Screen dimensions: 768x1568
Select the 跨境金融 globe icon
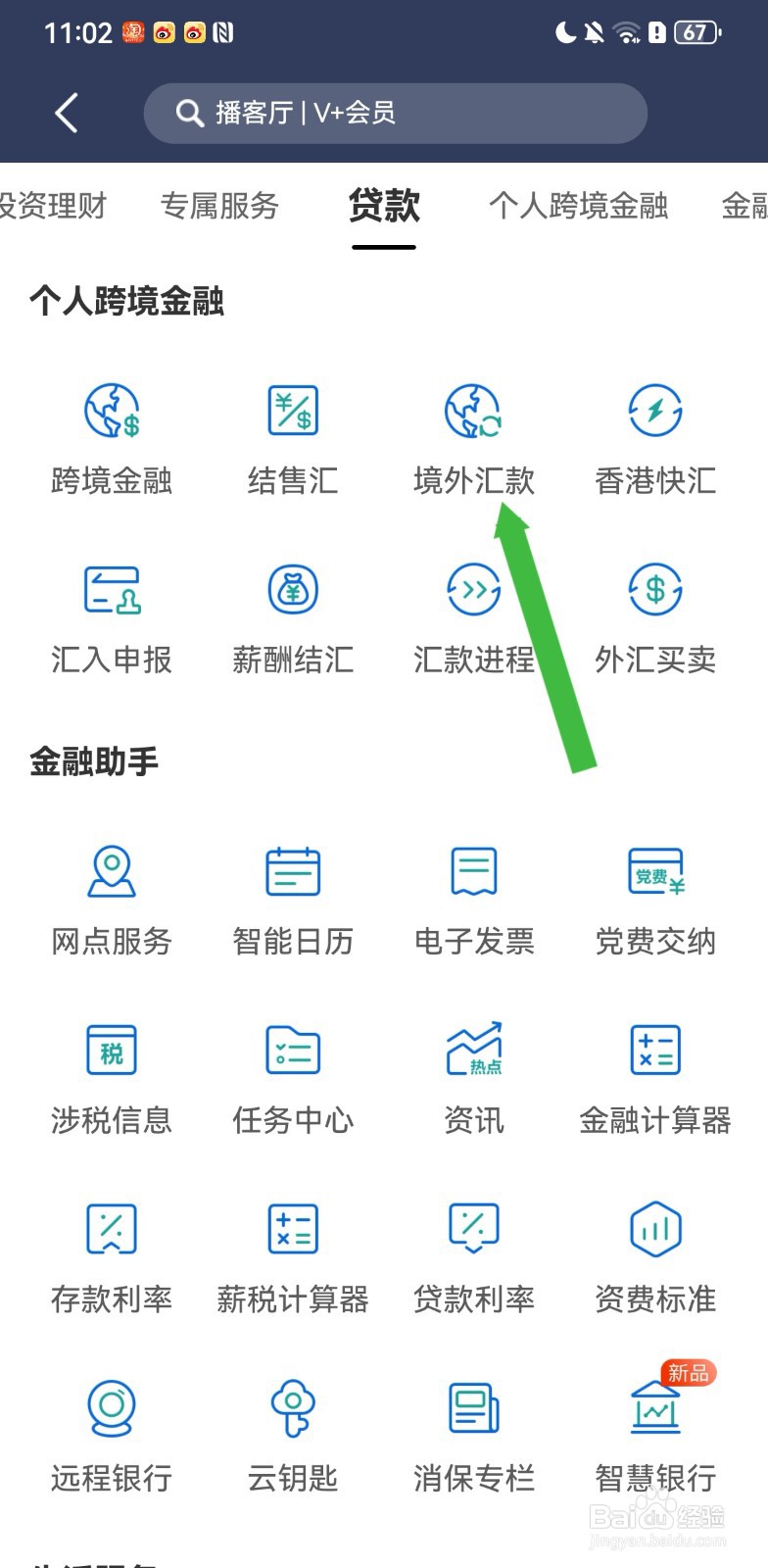[x=111, y=411]
